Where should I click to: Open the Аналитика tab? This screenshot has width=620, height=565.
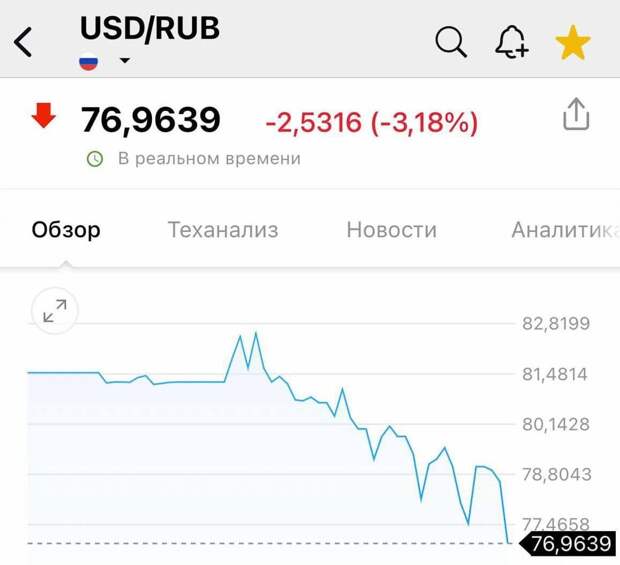(x=562, y=230)
